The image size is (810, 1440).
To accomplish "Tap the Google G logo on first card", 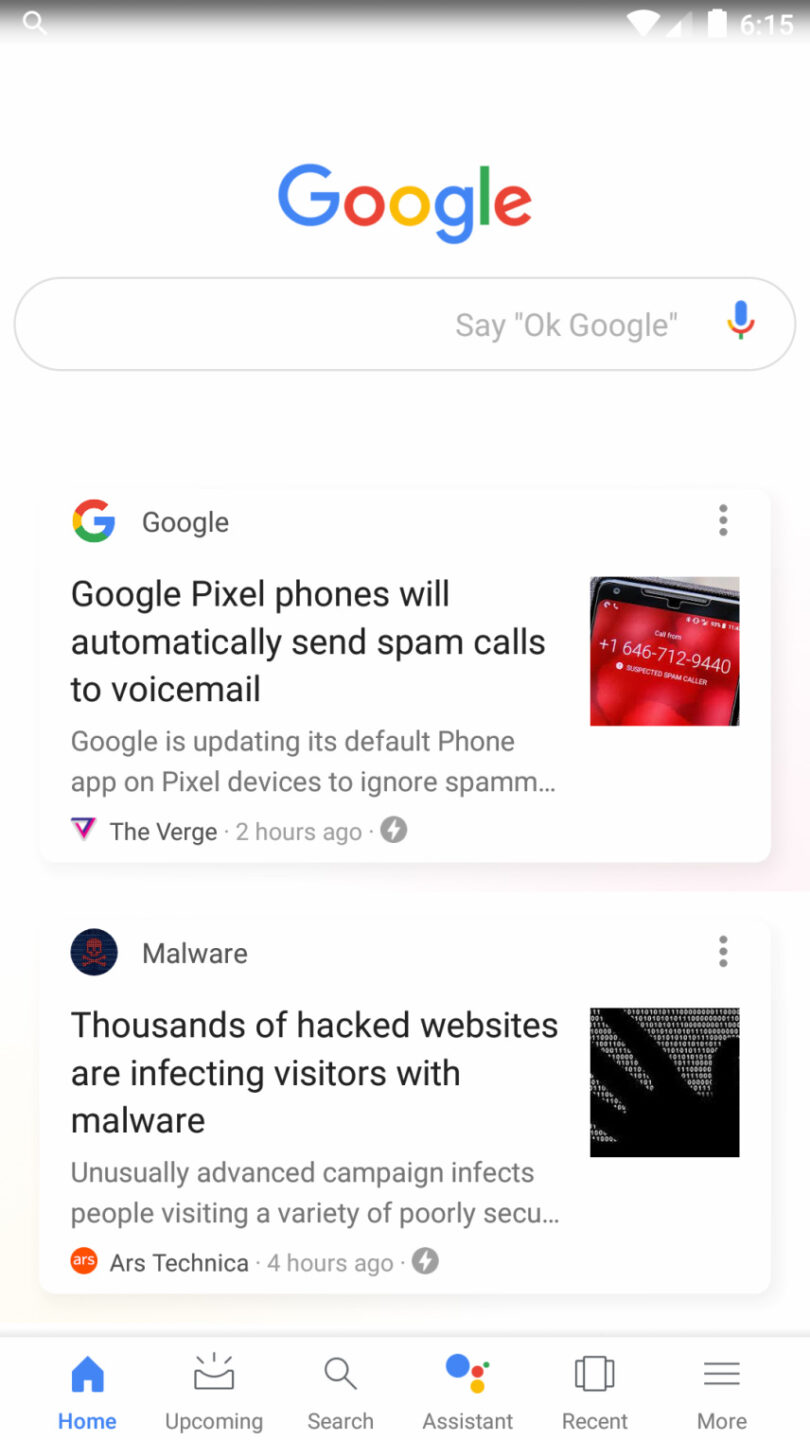I will (94, 521).
